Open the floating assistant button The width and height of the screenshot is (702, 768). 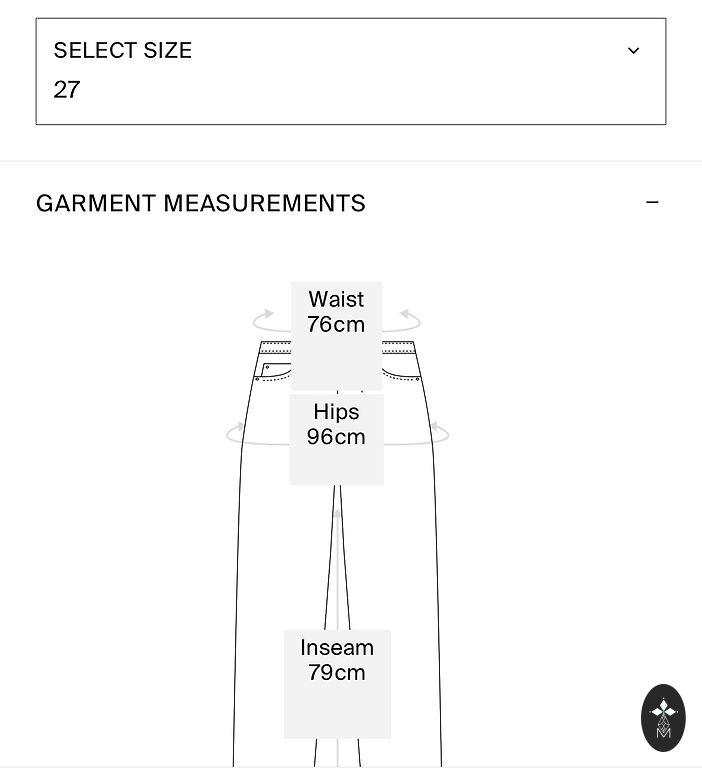tap(663, 717)
